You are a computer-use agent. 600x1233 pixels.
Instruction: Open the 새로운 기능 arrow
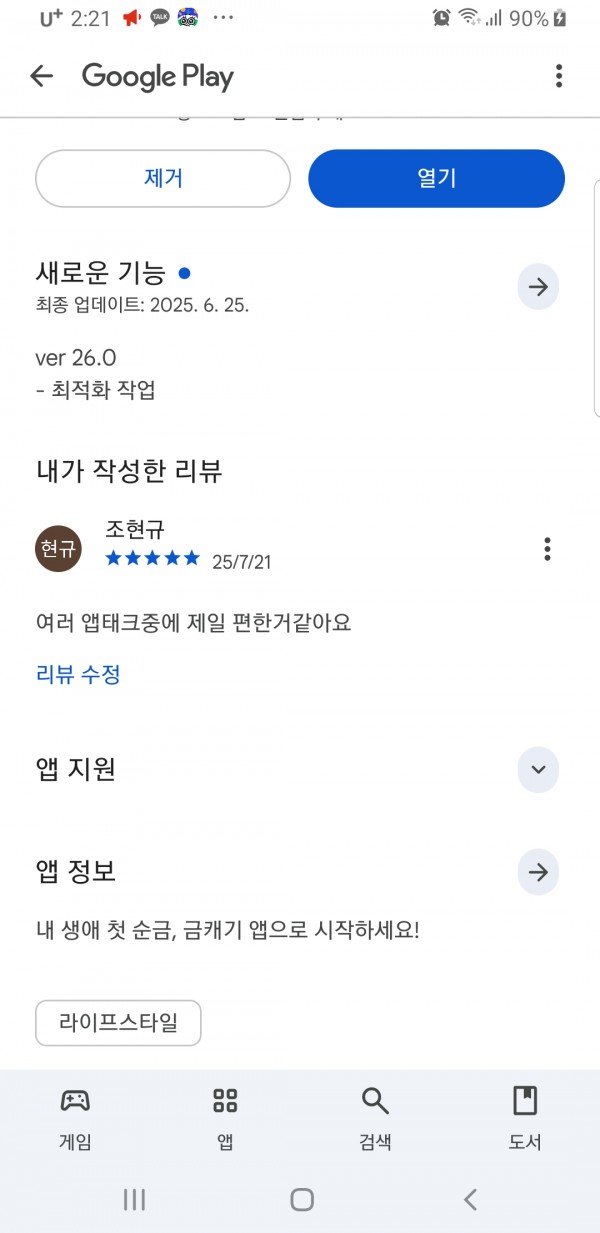(x=538, y=288)
